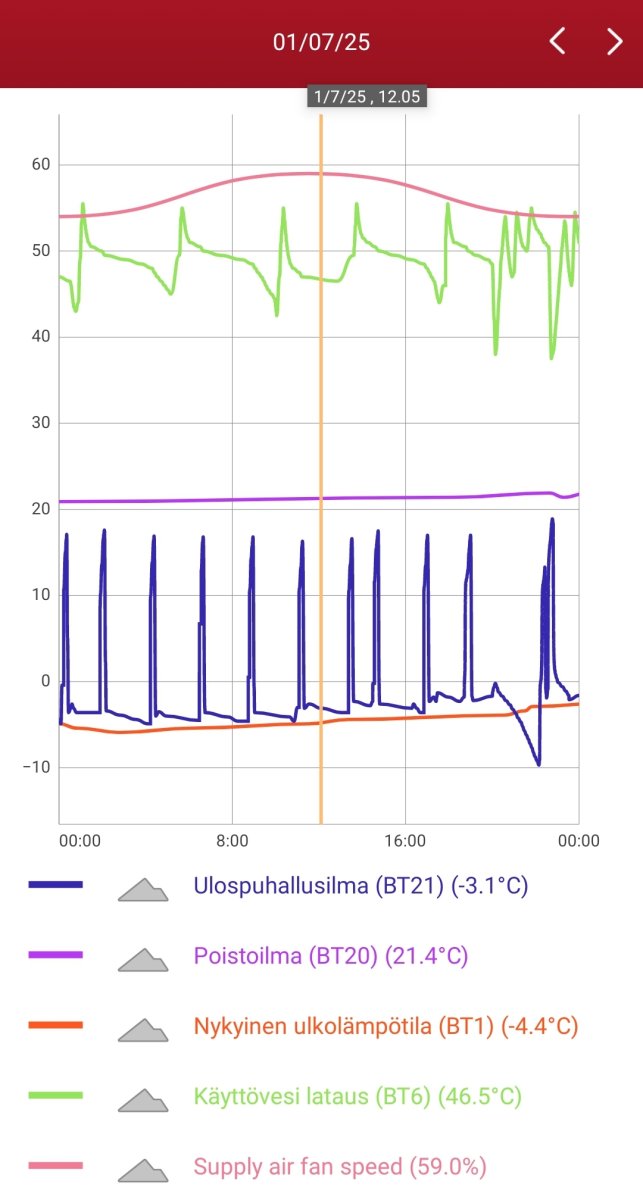Screen dimensions: 643x1200
Task: Tap the area-fill icon beside Nykyinen ulkolämpötila
Action: coord(143,1028)
